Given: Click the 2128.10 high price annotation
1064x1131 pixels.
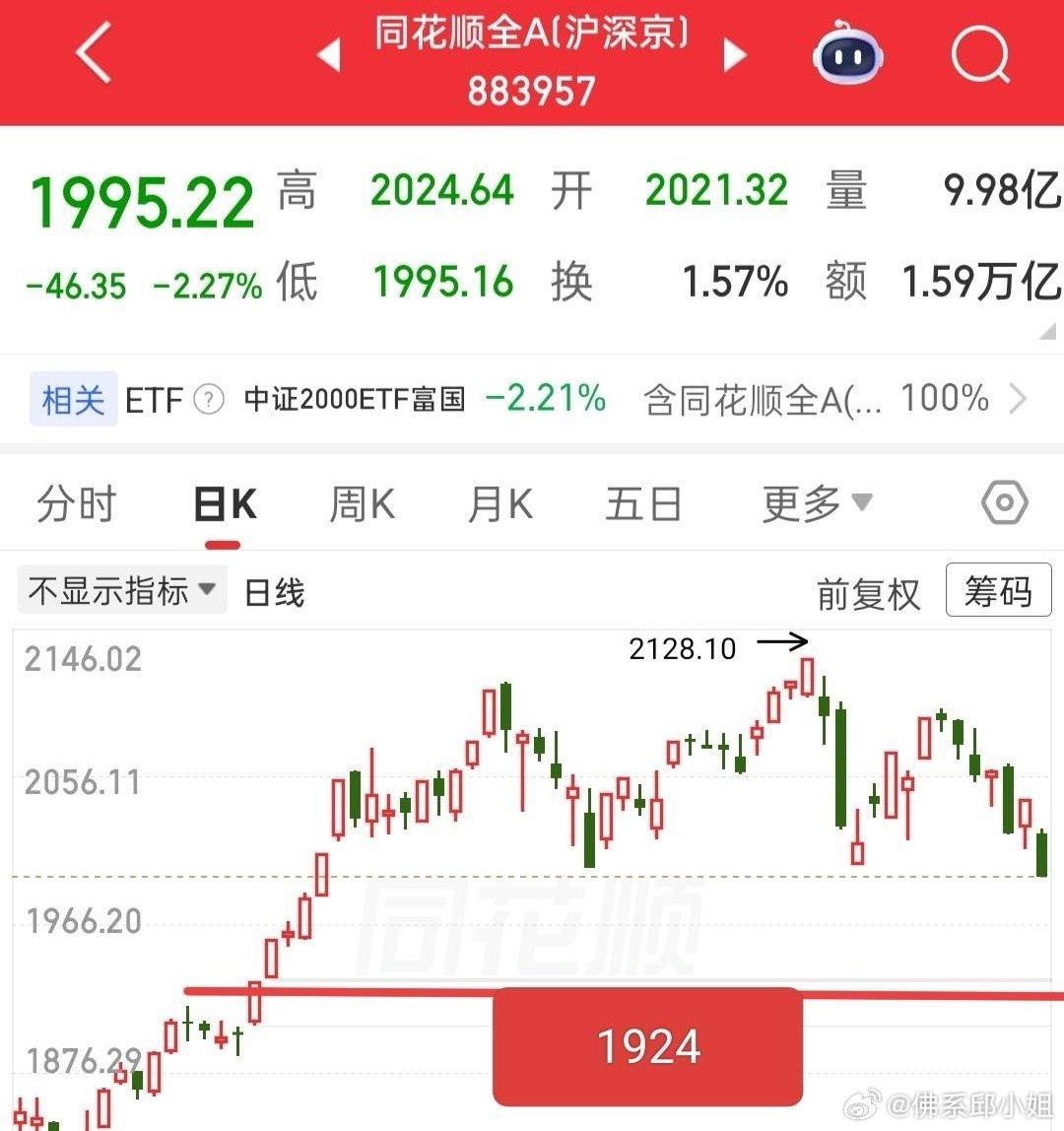Looking at the screenshot, I should click(x=682, y=648).
